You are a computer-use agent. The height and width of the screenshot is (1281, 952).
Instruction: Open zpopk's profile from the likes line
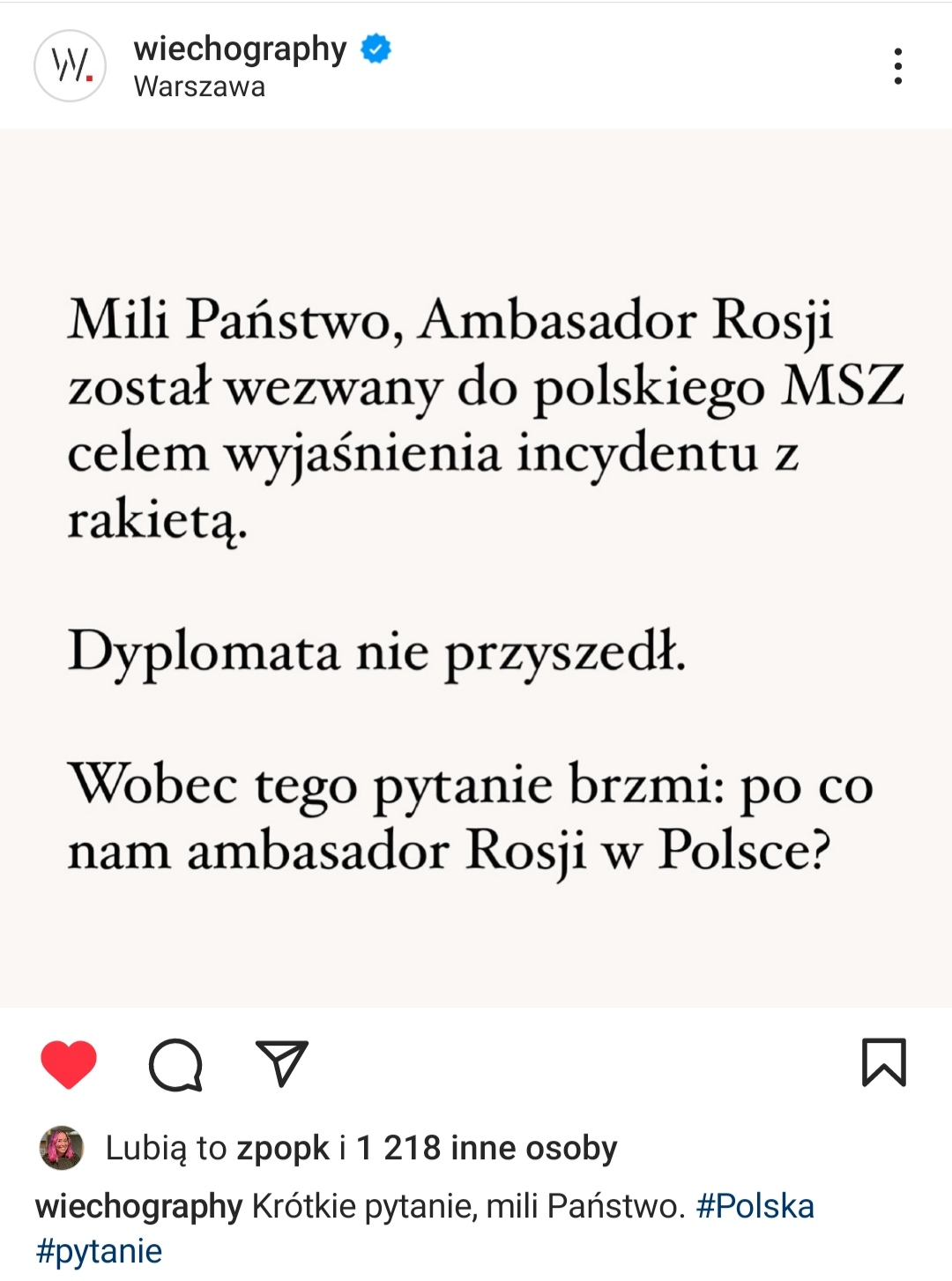[x=283, y=1148]
